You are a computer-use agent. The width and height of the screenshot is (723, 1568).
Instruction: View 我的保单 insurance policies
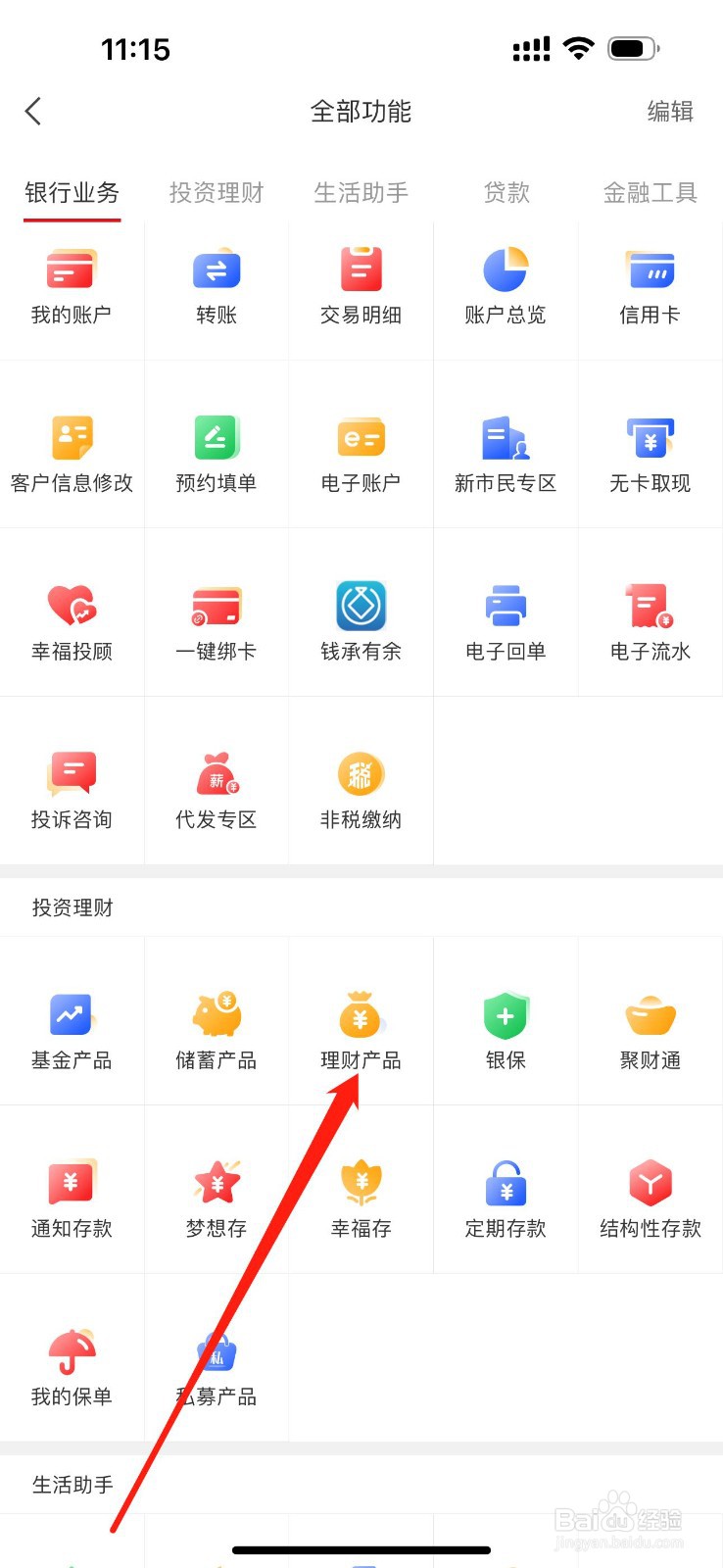click(72, 1362)
